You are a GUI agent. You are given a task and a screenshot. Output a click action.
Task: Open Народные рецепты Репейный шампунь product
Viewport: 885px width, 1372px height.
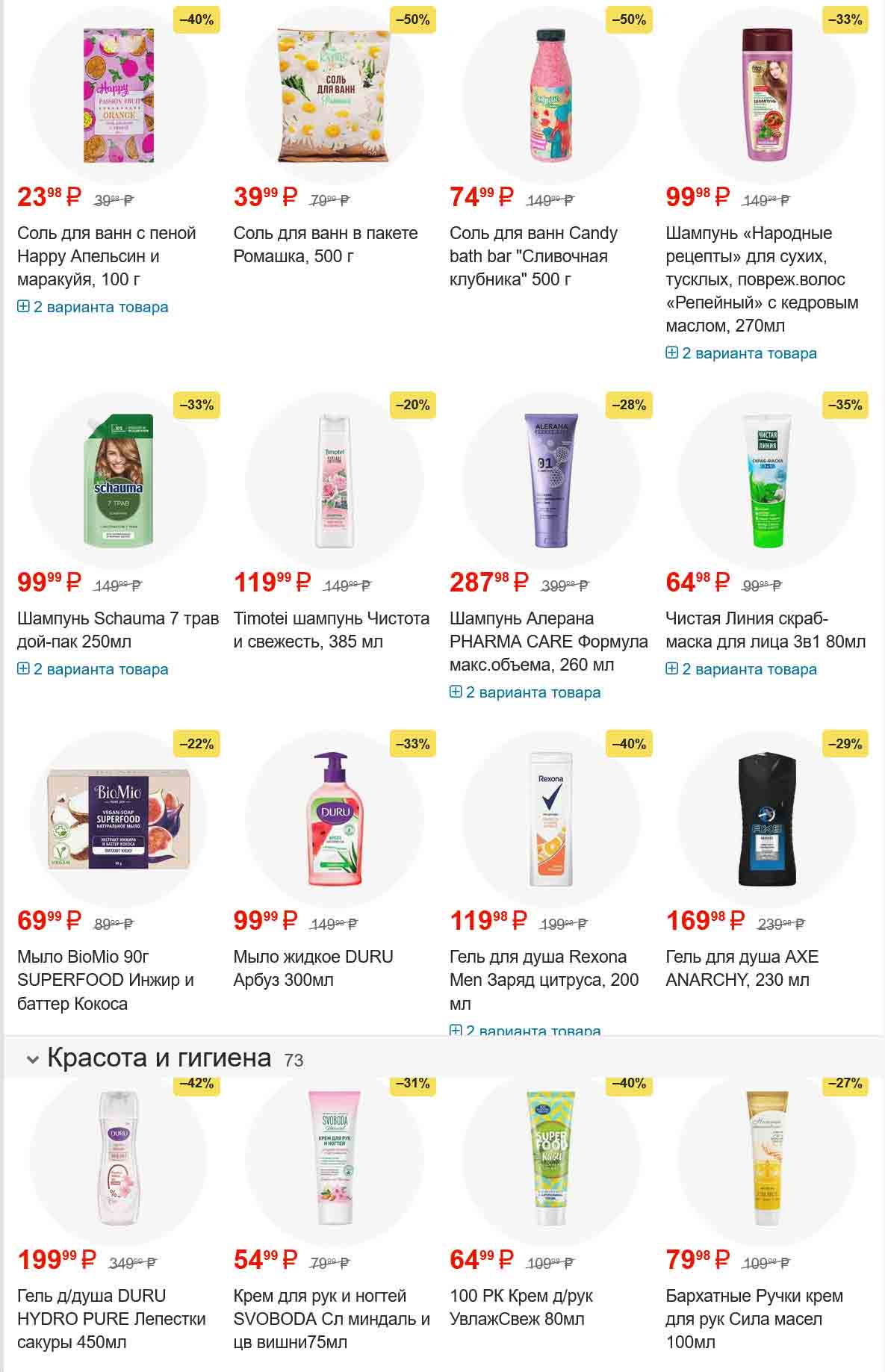coord(762,279)
